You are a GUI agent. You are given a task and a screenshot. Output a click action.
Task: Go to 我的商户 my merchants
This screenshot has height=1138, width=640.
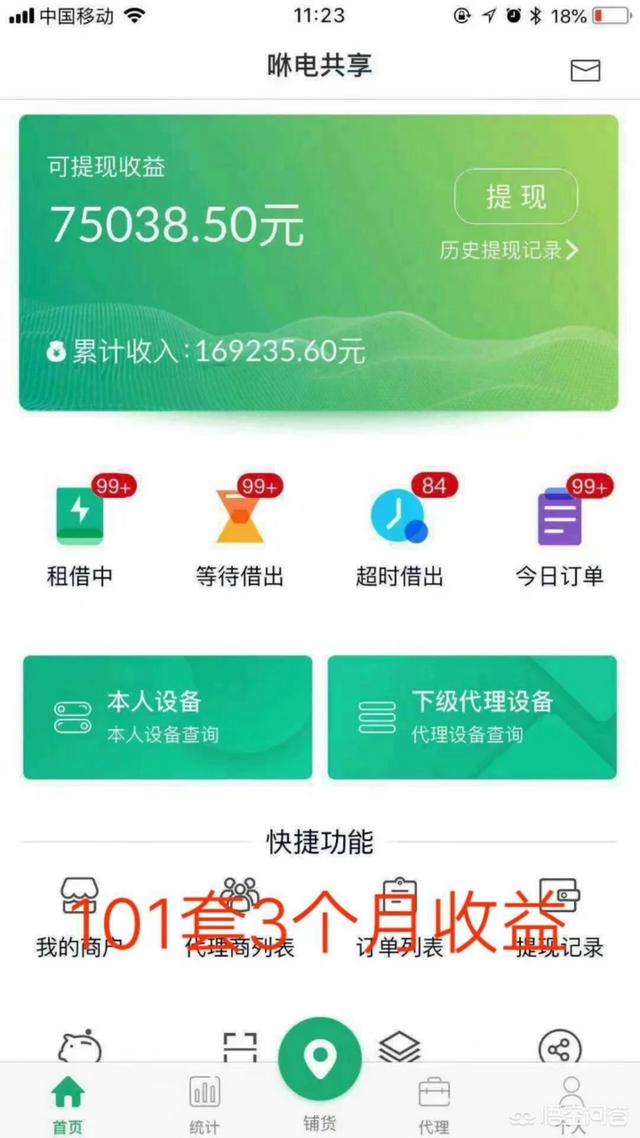(80, 920)
